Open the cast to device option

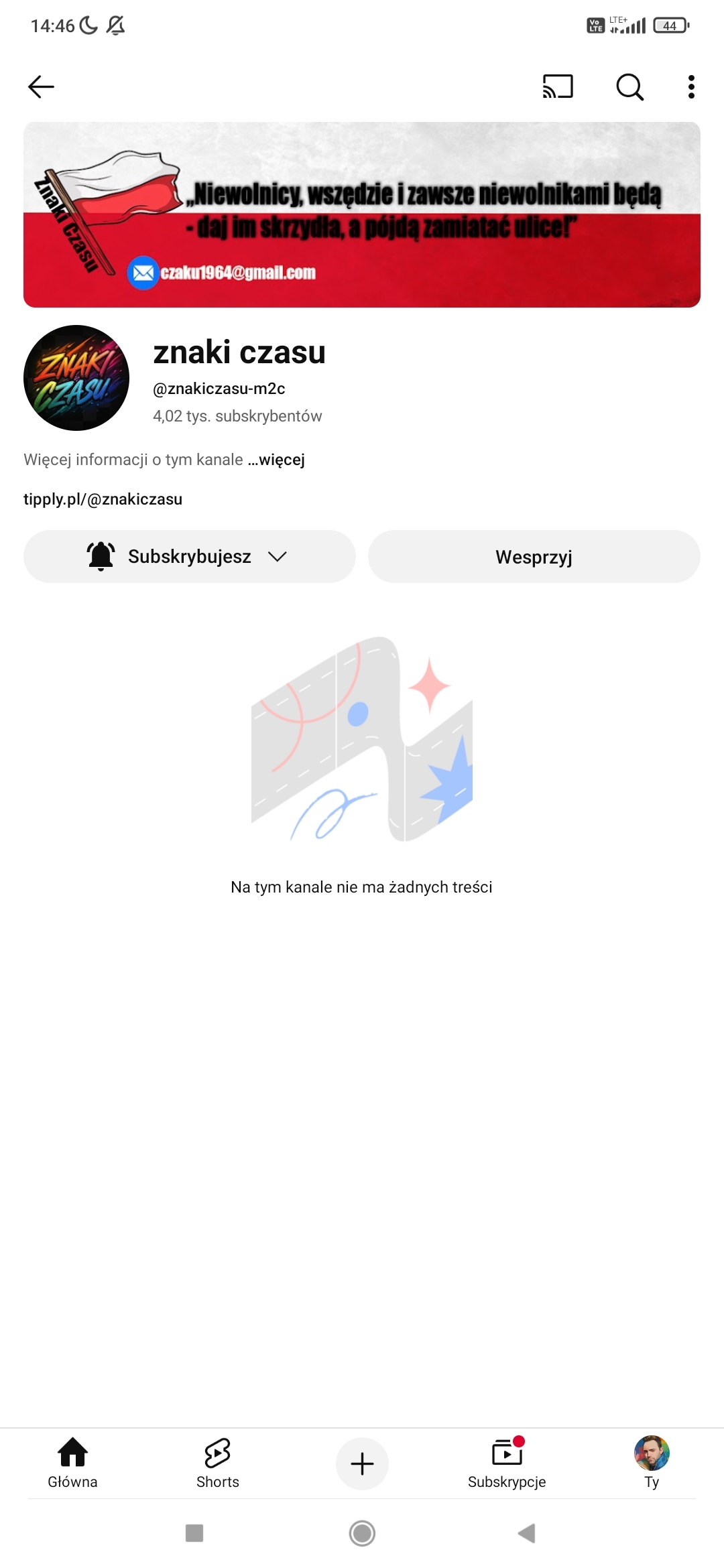(558, 87)
